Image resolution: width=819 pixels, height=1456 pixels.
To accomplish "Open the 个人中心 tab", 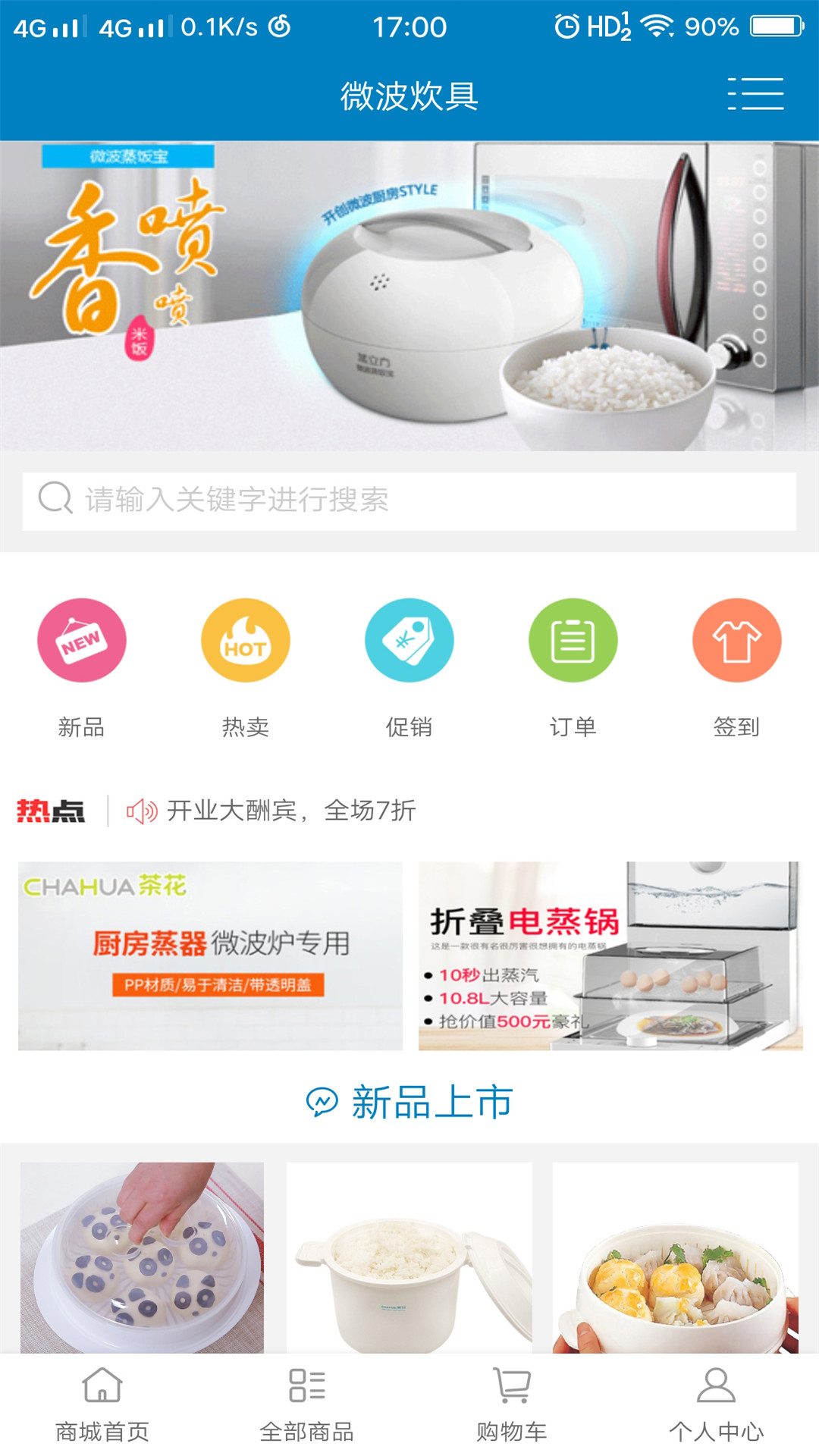I will pos(717,1404).
